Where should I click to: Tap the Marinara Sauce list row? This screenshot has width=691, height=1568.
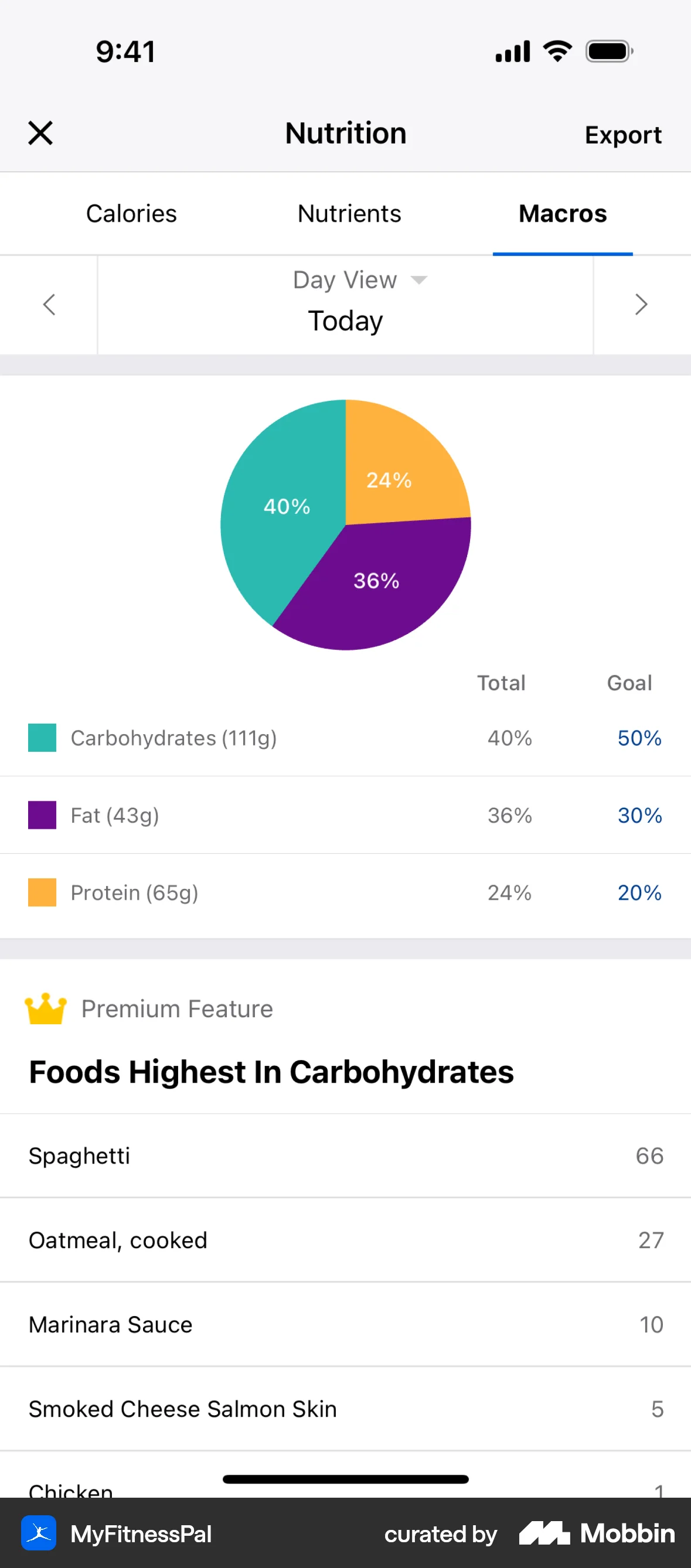click(345, 1324)
